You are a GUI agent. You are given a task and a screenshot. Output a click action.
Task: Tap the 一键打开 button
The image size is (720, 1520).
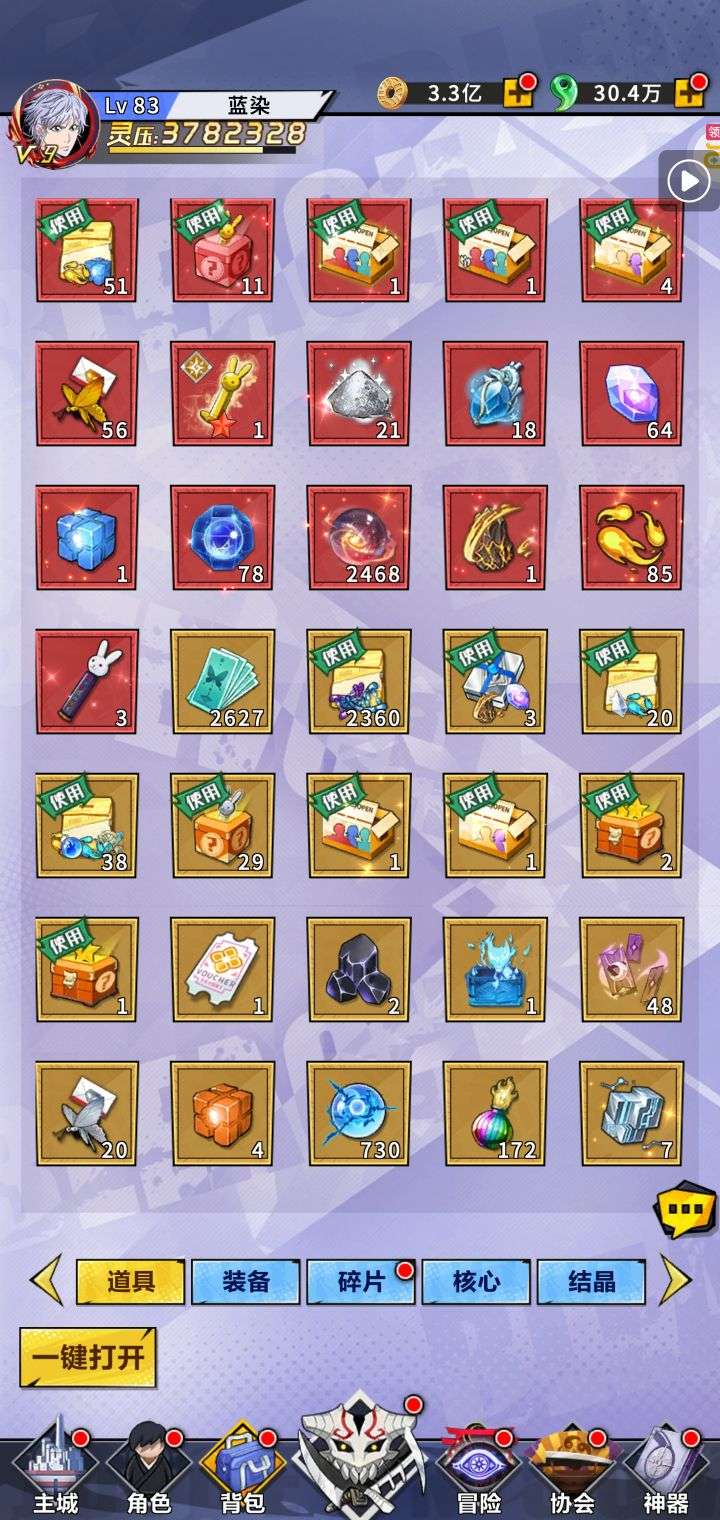[88, 1358]
